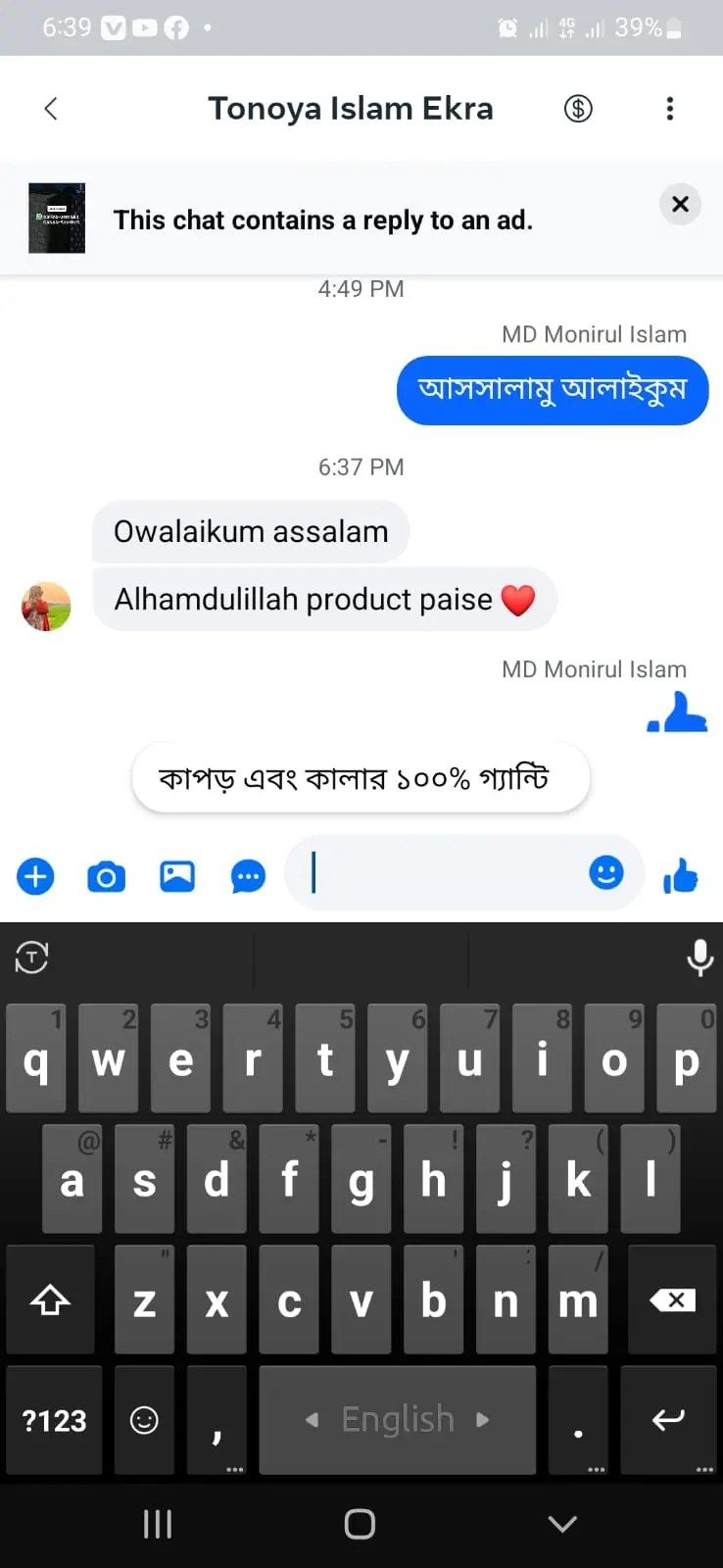Dismiss the ad reply banner

click(x=680, y=204)
